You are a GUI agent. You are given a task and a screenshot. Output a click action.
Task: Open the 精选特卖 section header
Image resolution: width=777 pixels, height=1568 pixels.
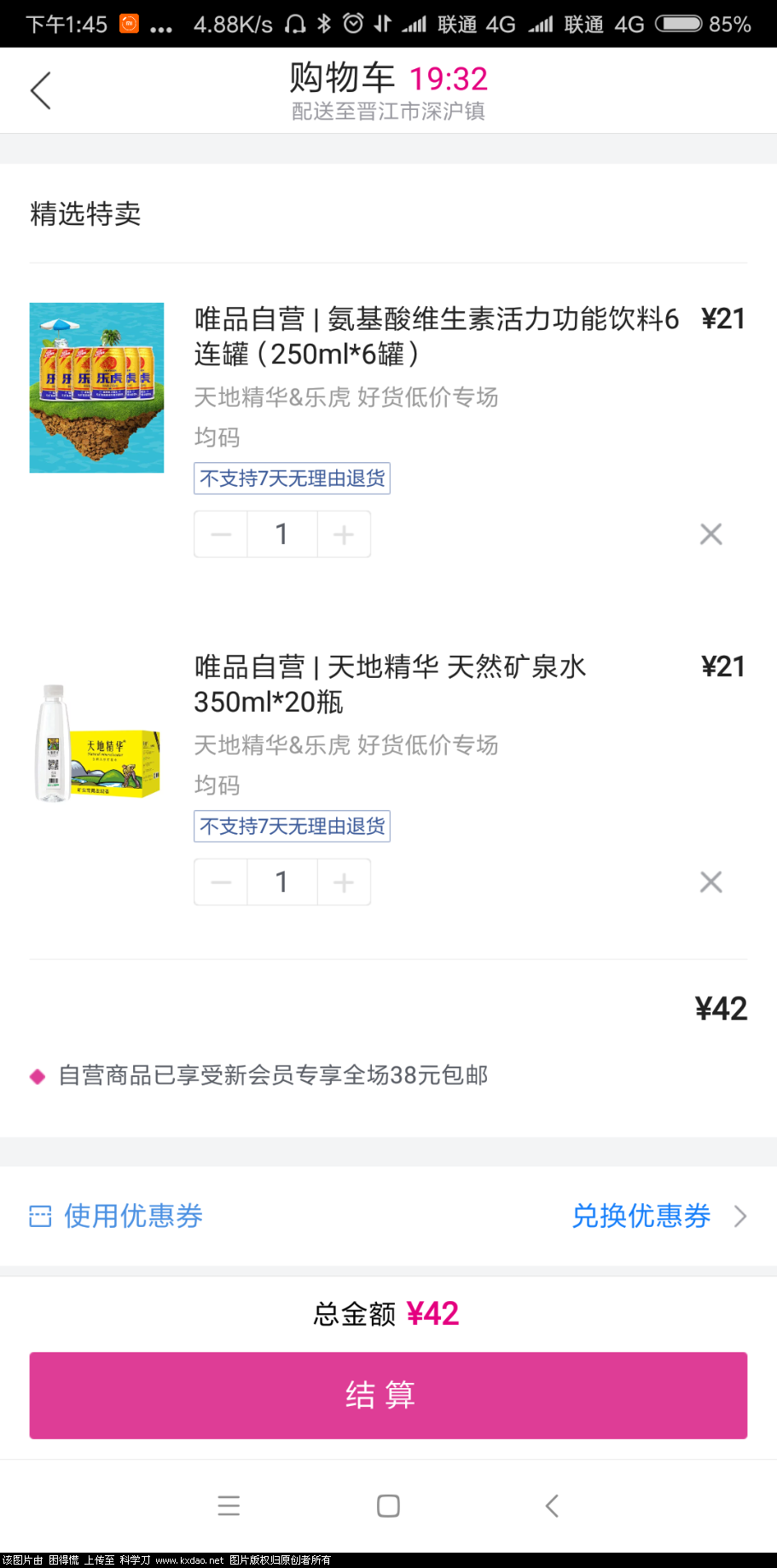pyautogui.click(x=85, y=215)
